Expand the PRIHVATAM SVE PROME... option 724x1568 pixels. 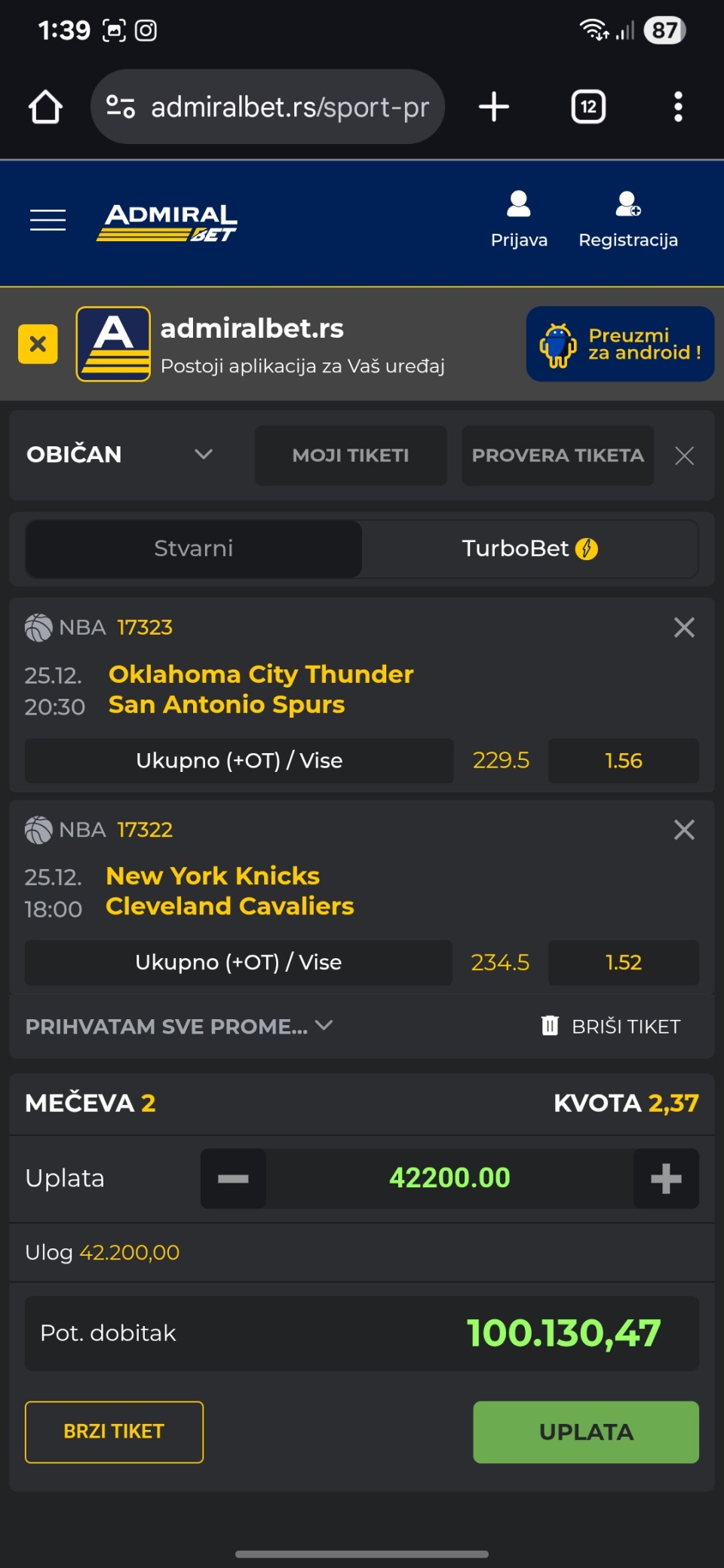179,1026
